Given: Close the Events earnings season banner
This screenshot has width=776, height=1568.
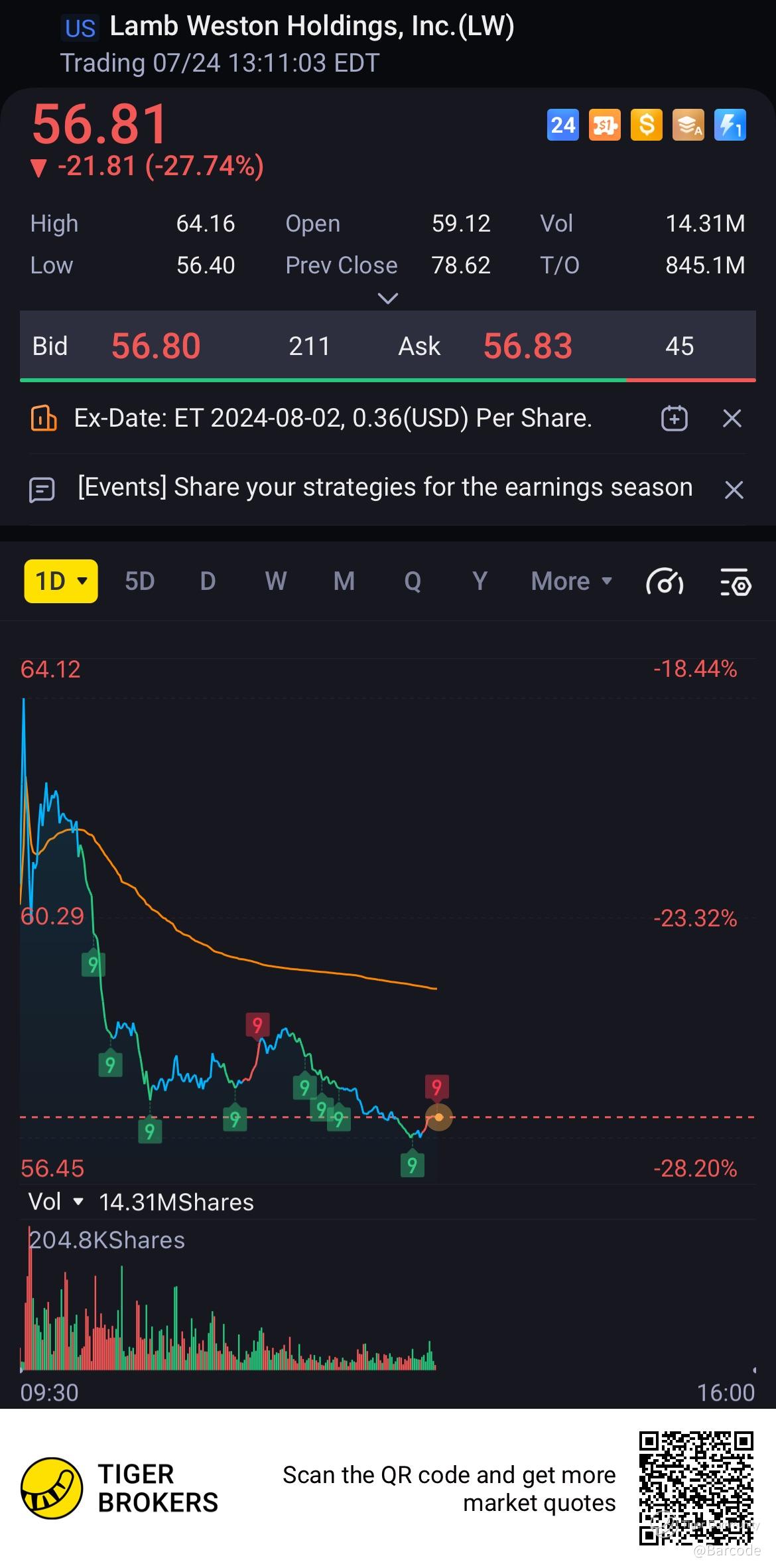Looking at the screenshot, I should pyautogui.click(x=734, y=490).
